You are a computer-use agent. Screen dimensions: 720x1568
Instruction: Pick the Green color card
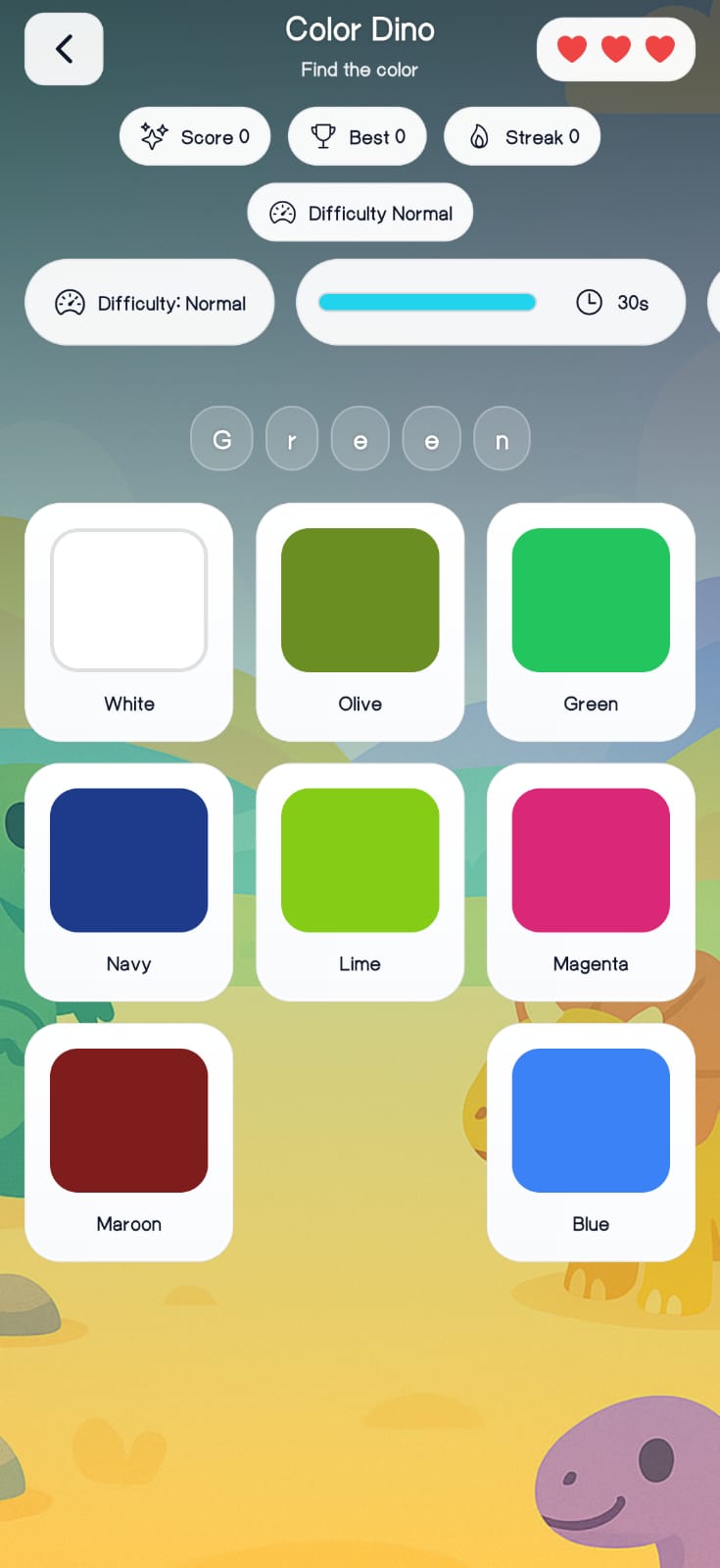click(591, 621)
